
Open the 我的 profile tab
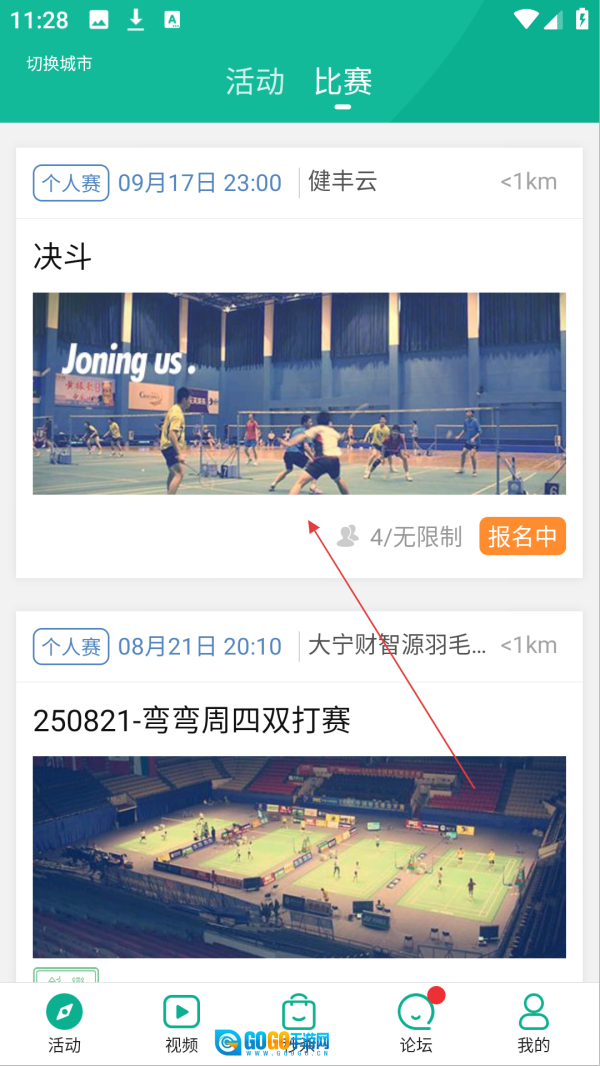[x=534, y=1024]
